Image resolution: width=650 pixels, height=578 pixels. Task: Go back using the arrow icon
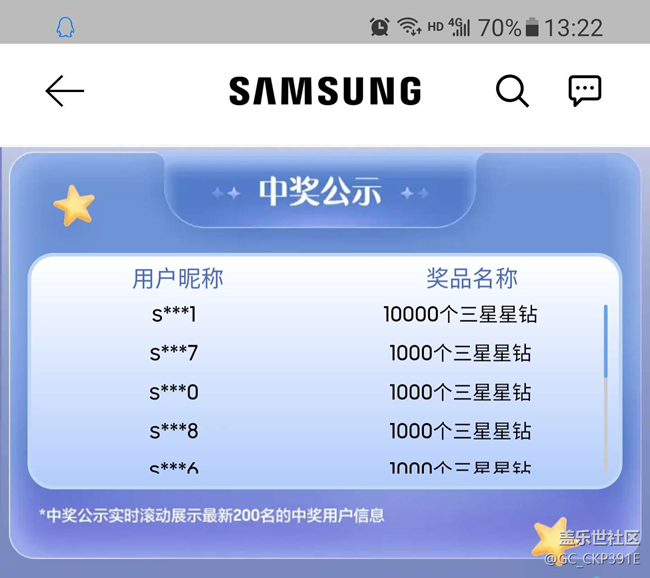pyautogui.click(x=65, y=91)
